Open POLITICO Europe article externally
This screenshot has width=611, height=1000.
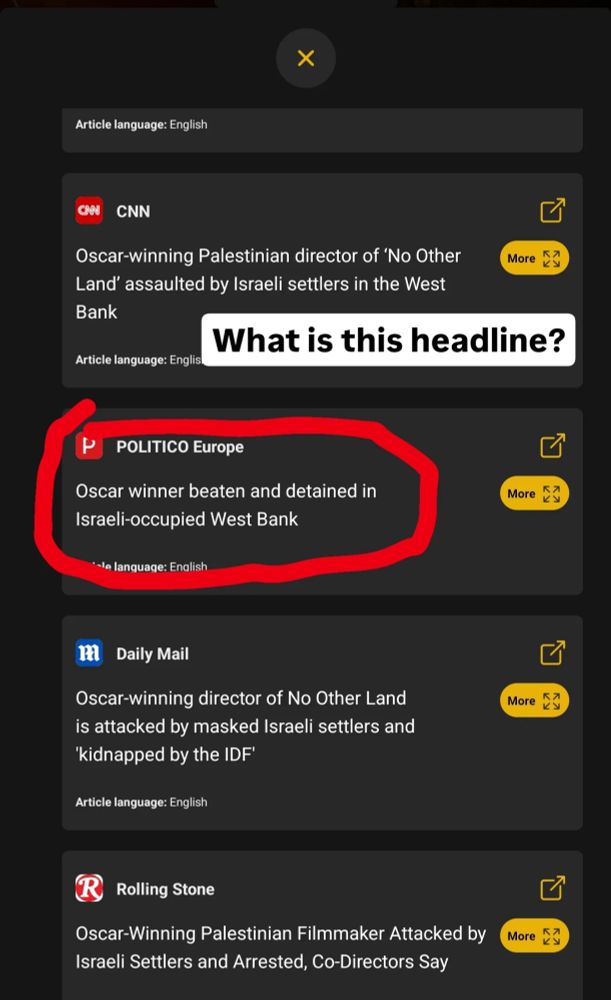point(552,446)
